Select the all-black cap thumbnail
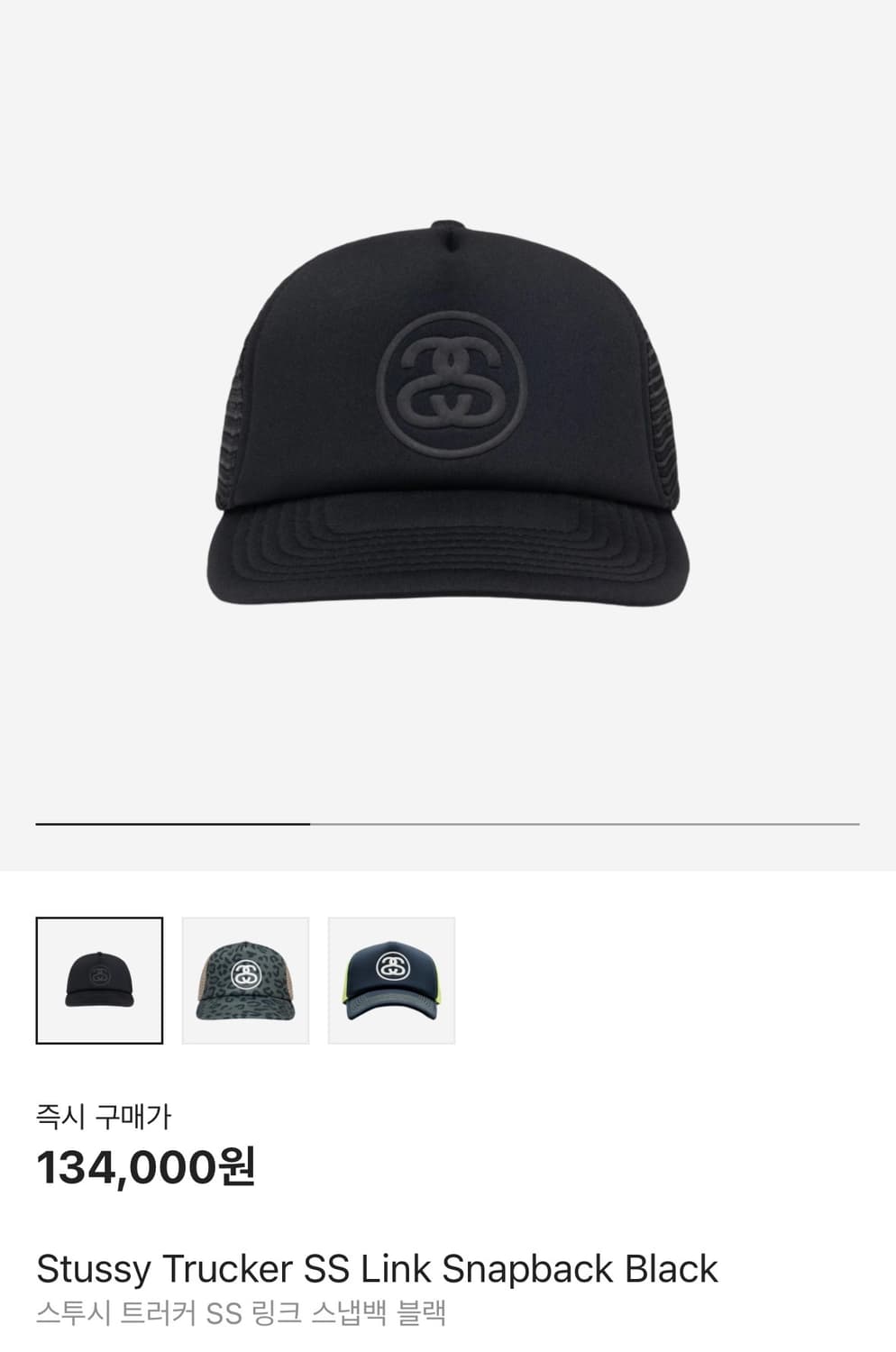The height and width of the screenshot is (1352, 896). coord(99,981)
